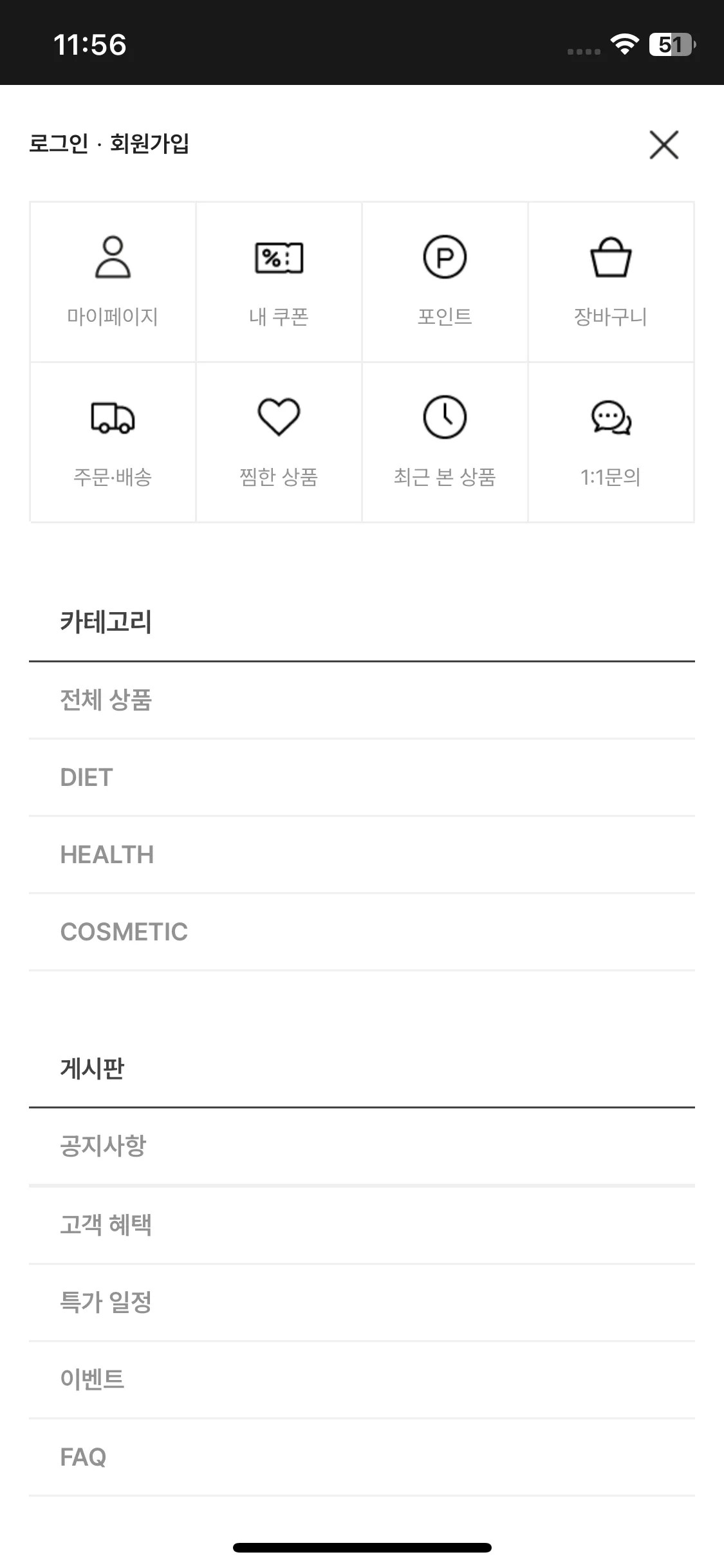The width and height of the screenshot is (724, 1568).
Task: Open the FAQ page
Action: pos(83,1457)
